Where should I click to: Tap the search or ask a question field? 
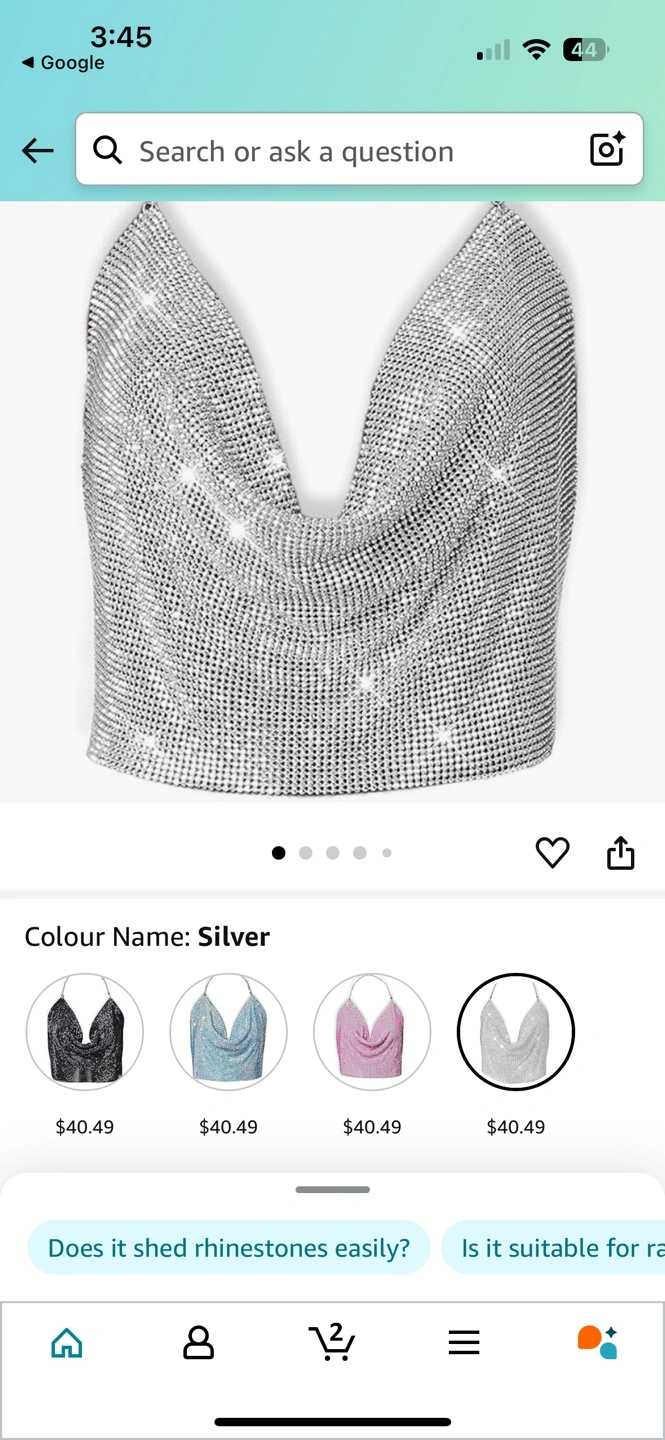coord(340,151)
